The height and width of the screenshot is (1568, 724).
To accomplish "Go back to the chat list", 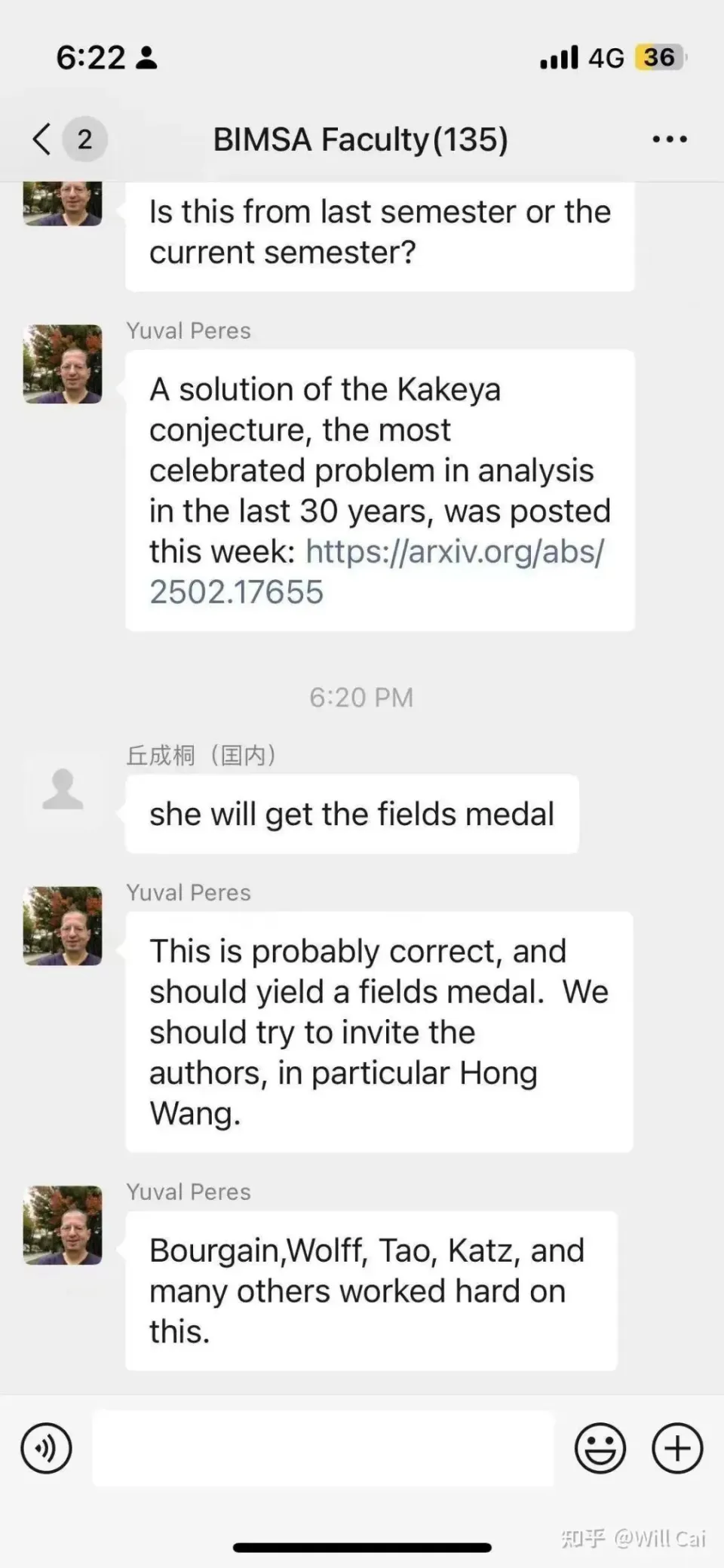I will tap(42, 140).
